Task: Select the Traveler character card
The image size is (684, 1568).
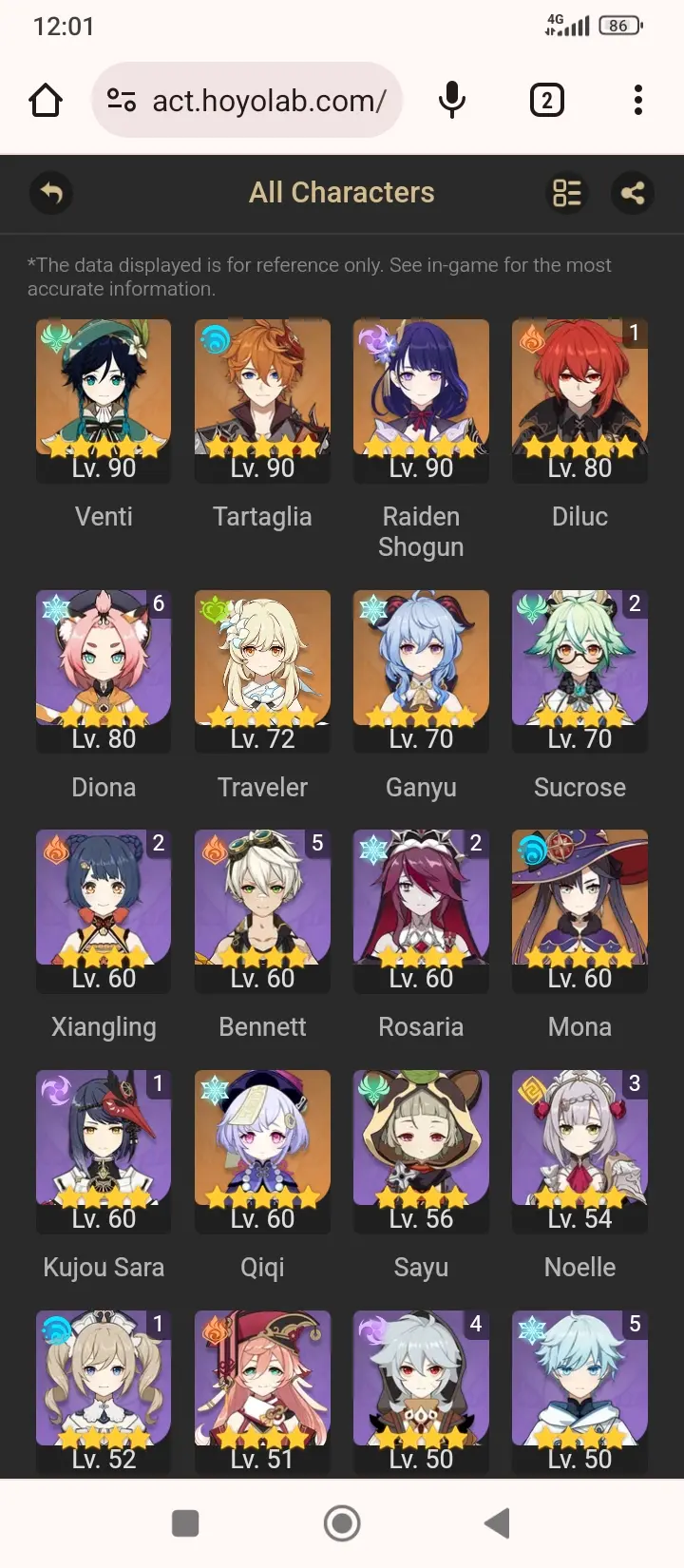Action: [262, 672]
